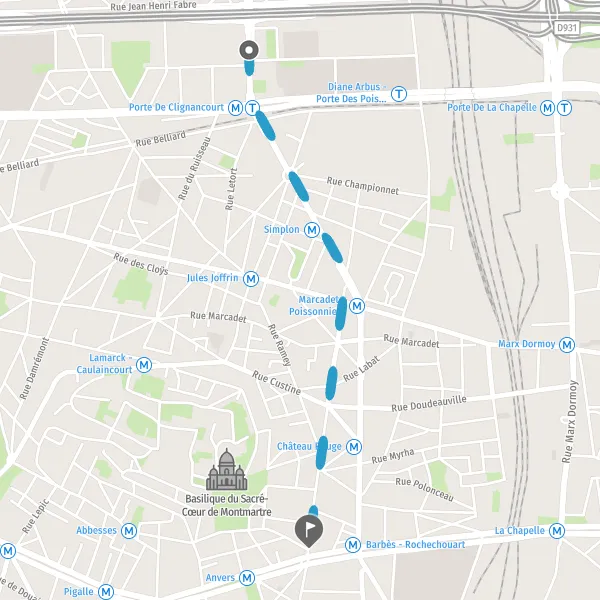600x600 pixels.
Task: Tap the route start point marker
Action: point(249,50)
